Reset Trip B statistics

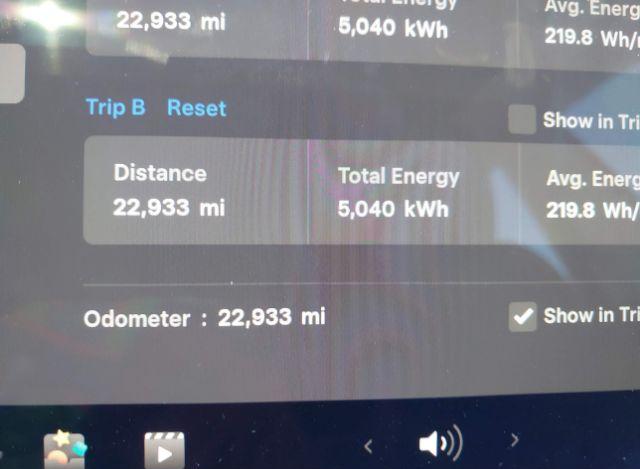196,108
